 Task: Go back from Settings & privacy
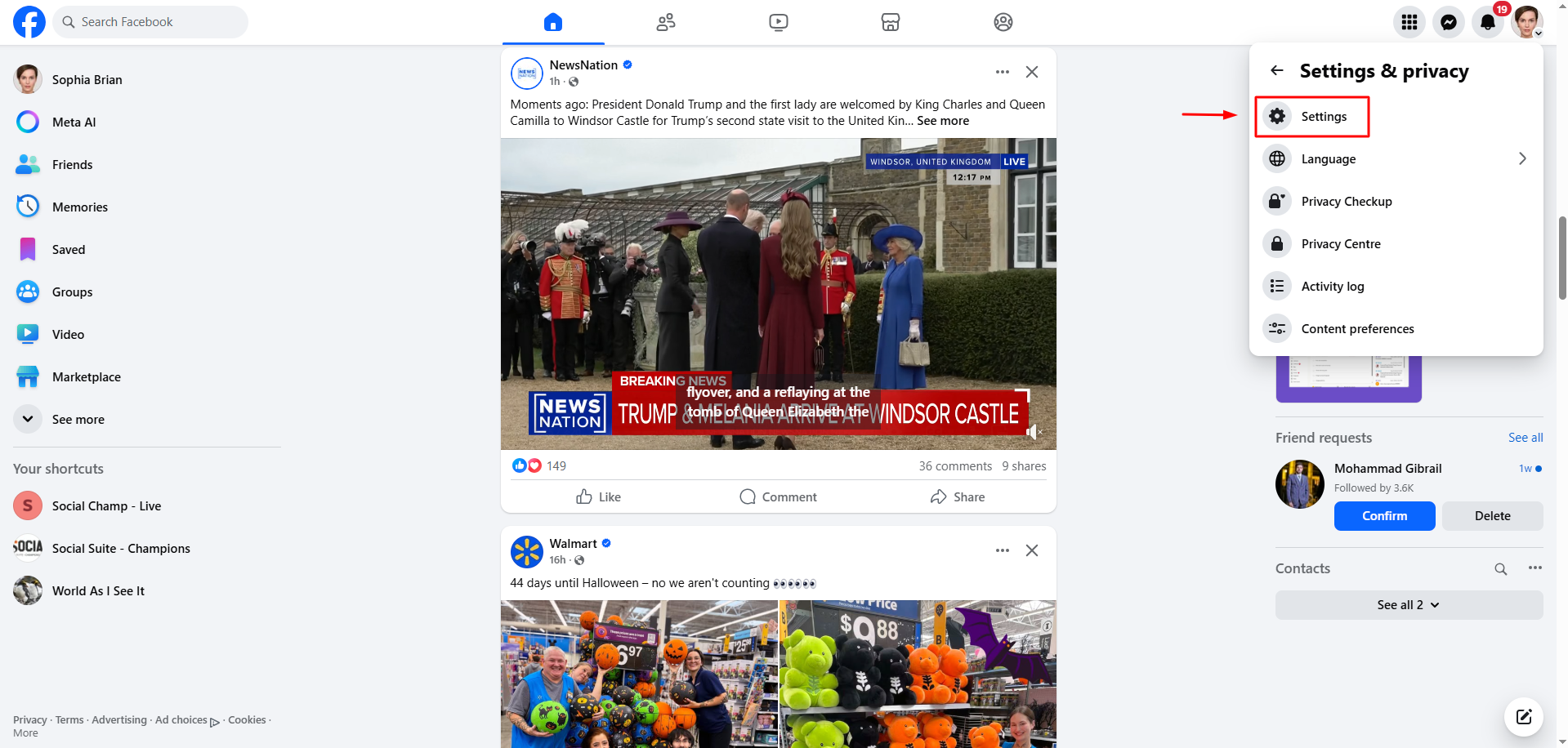(1277, 71)
